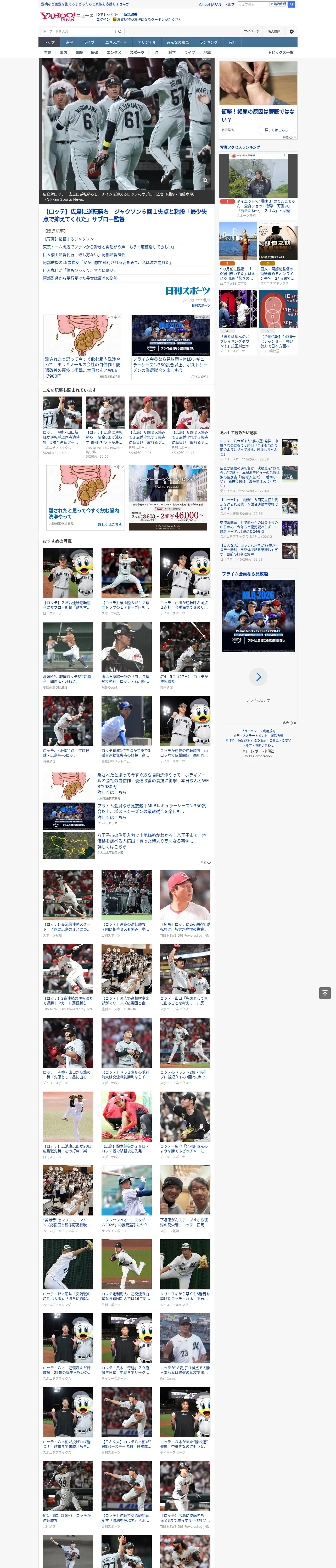Open the recommended photo 愛媛MP、腰脚ロッテ3軍に勝利

pos(68,655)
